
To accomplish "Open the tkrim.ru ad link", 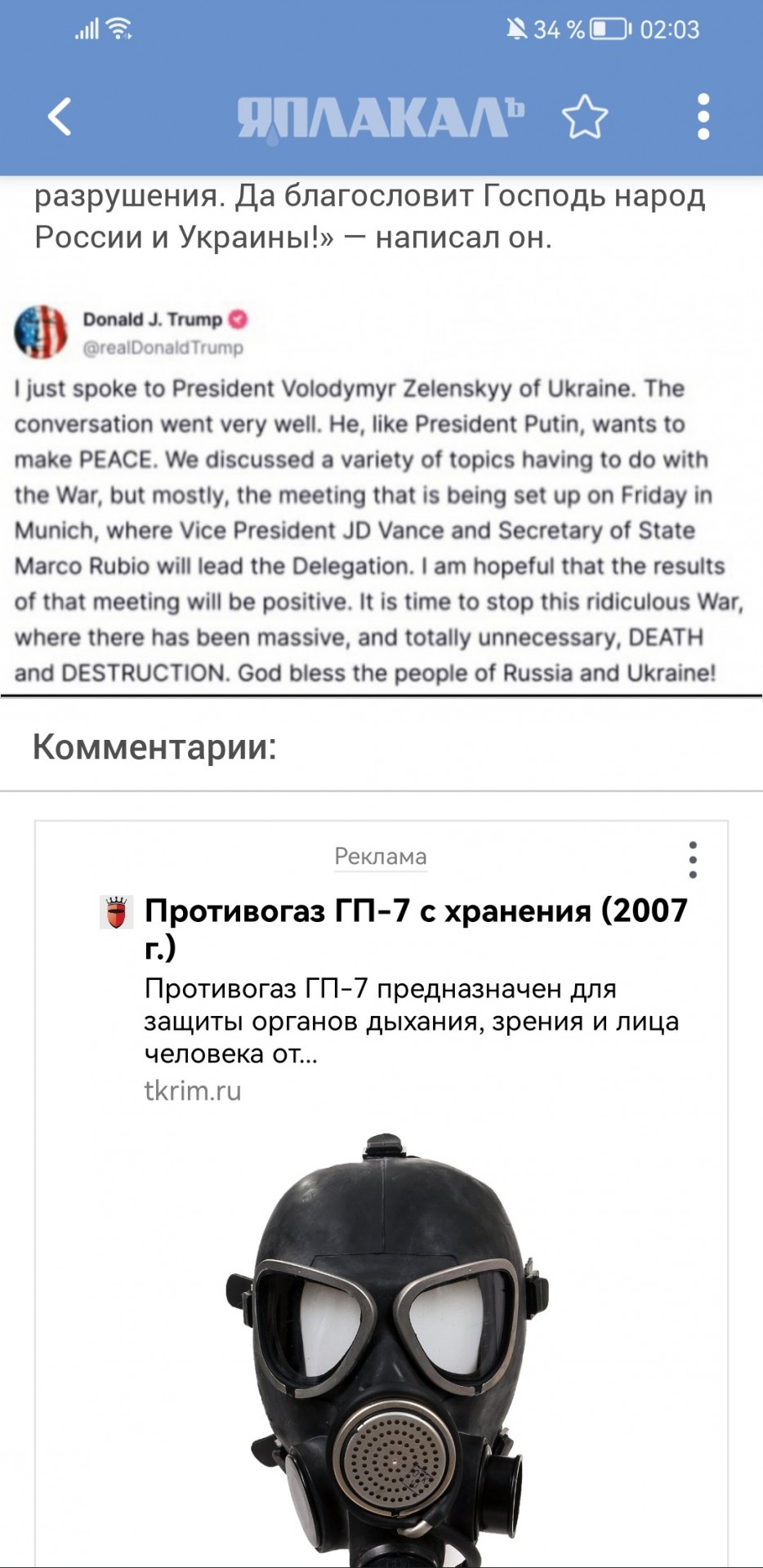I will click(193, 1090).
